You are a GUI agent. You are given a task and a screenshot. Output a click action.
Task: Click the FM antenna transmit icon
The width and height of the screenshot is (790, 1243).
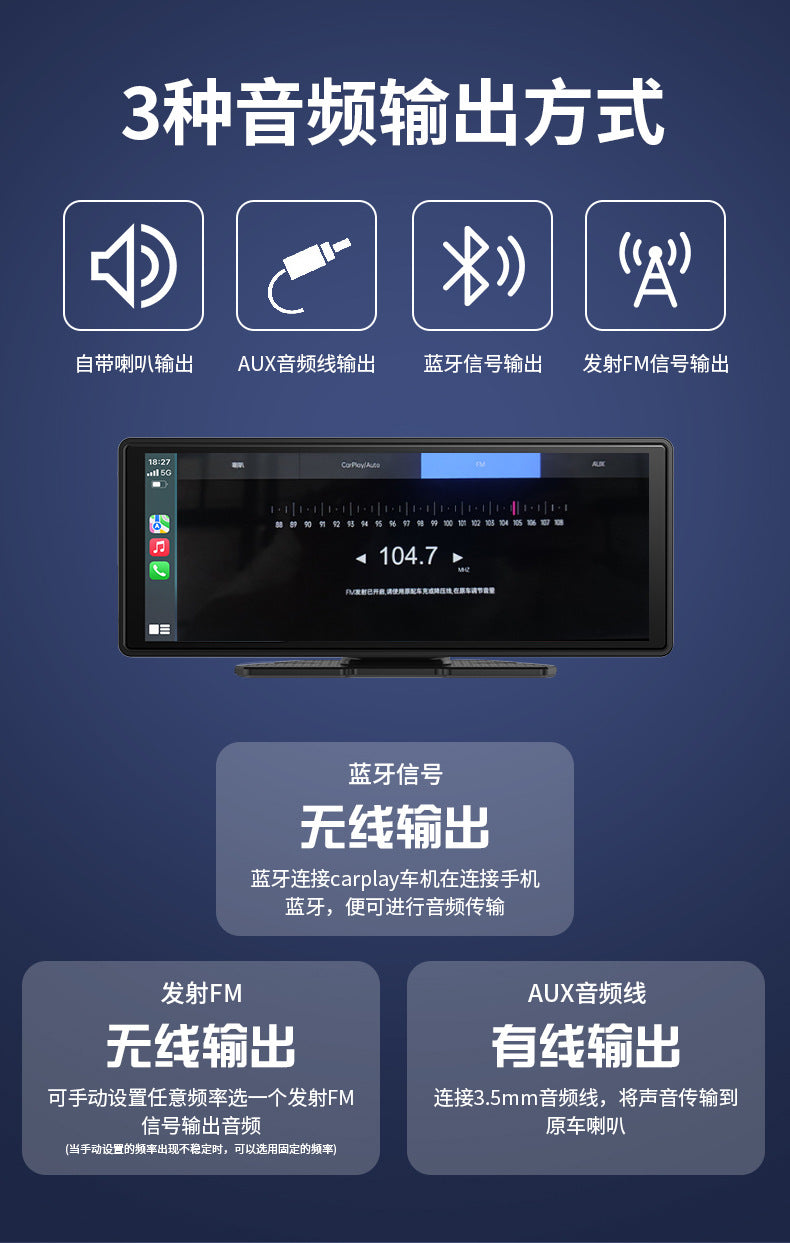click(655, 263)
